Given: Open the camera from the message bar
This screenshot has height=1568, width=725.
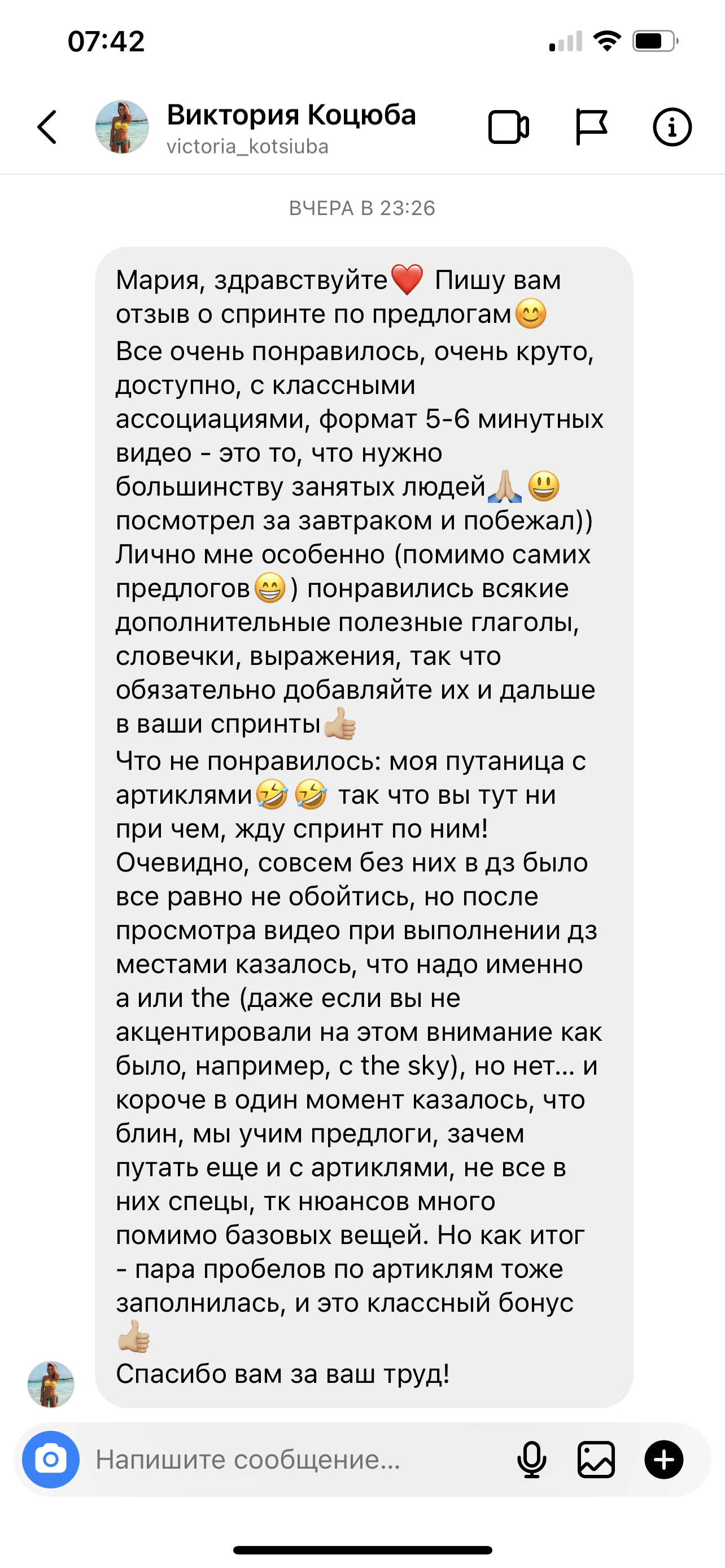Looking at the screenshot, I should pyautogui.click(x=51, y=1460).
